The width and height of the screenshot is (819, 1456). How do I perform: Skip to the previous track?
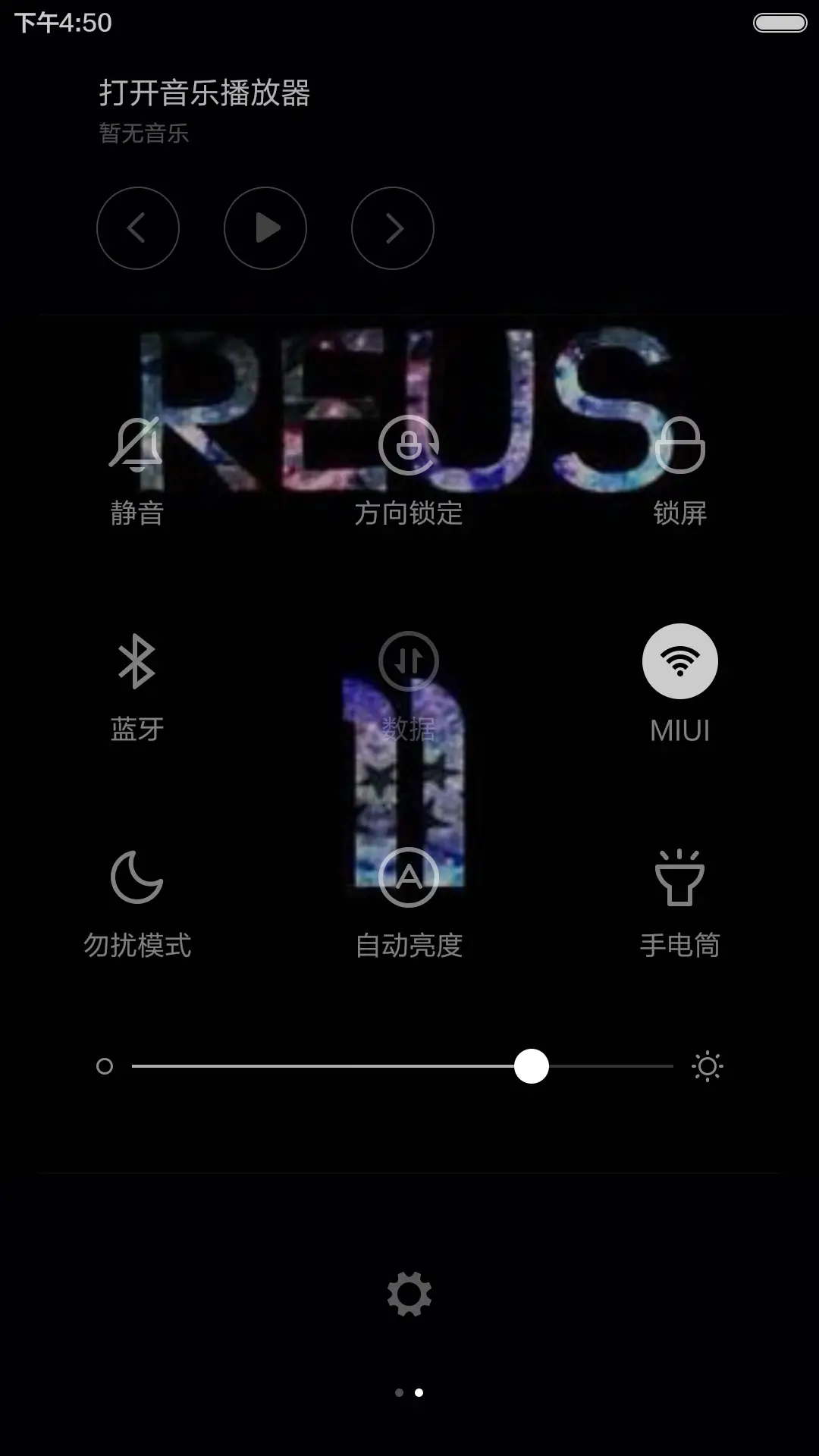point(138,227)
